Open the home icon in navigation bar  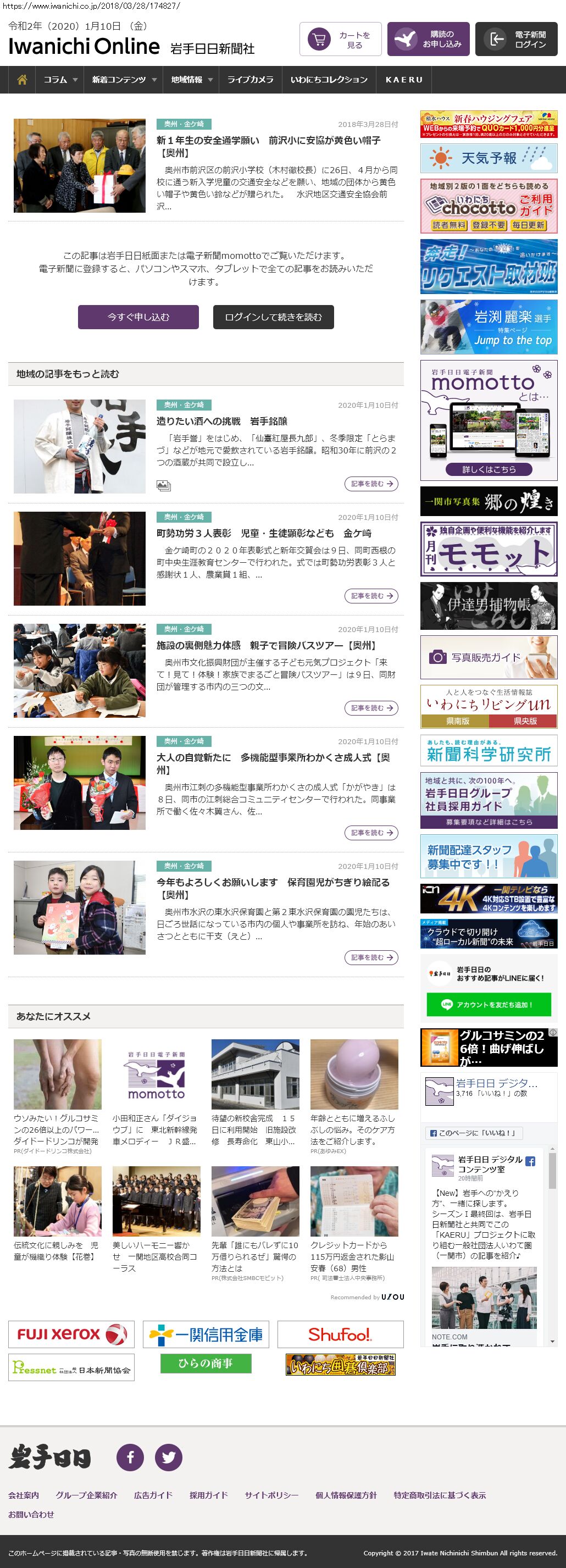(22, 80)
